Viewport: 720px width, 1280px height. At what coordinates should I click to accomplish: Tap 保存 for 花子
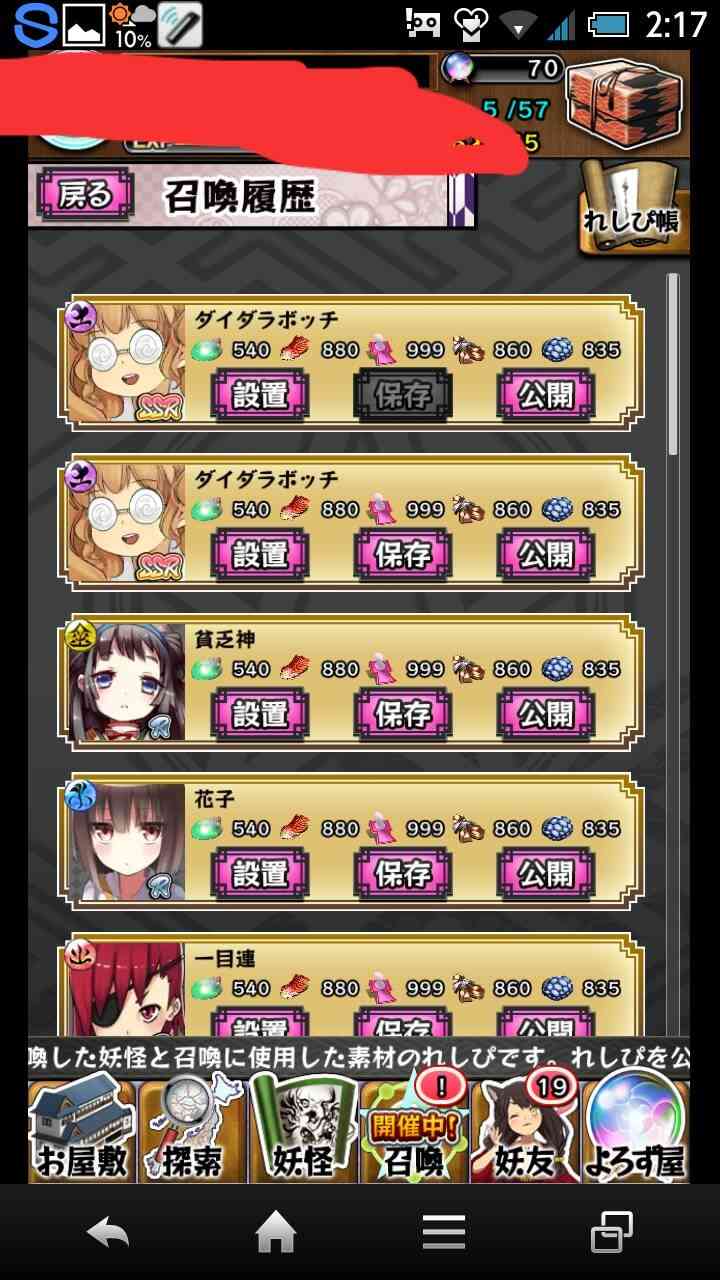point(403,874)
